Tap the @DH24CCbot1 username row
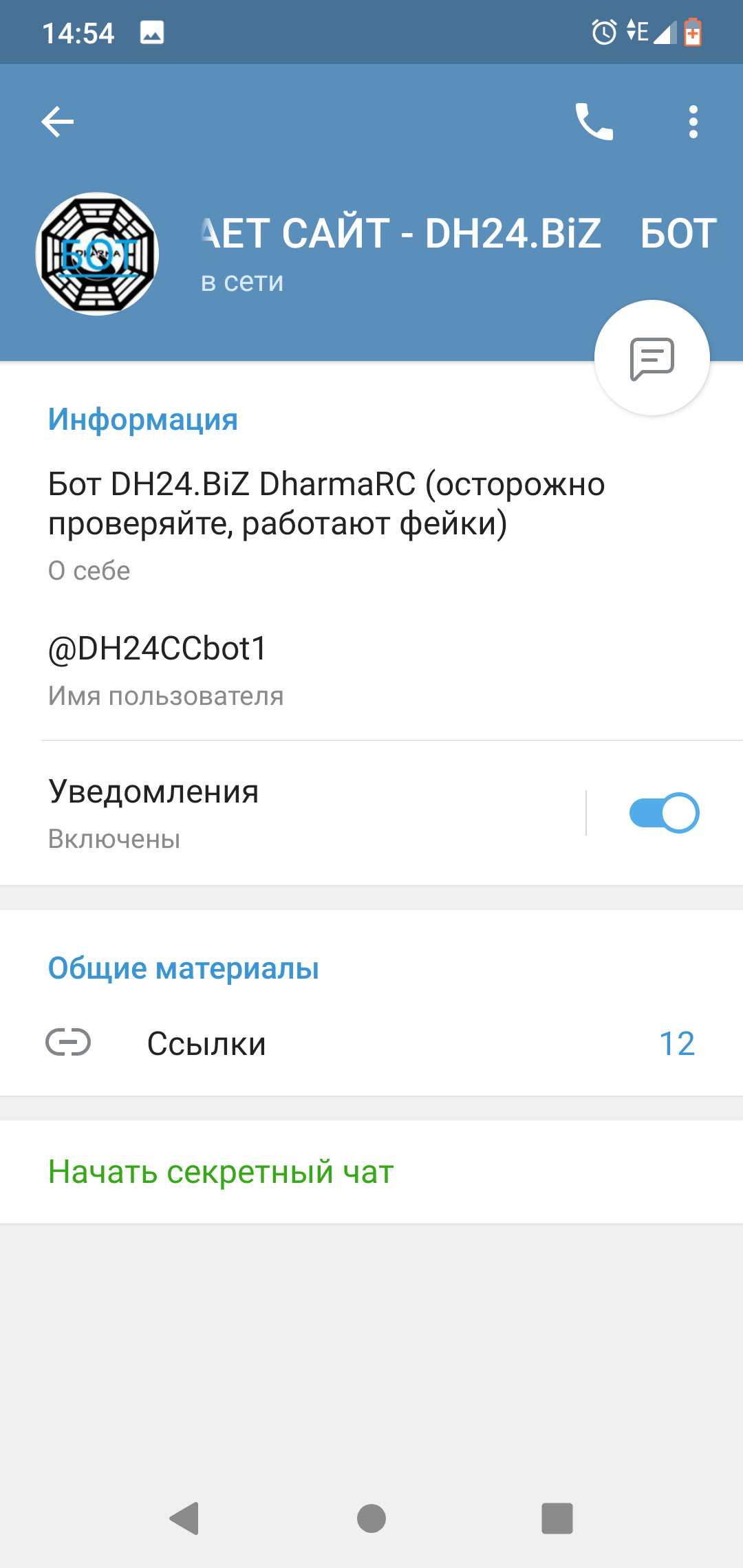This screenshot has width=743, height=1568. (371, 669)
